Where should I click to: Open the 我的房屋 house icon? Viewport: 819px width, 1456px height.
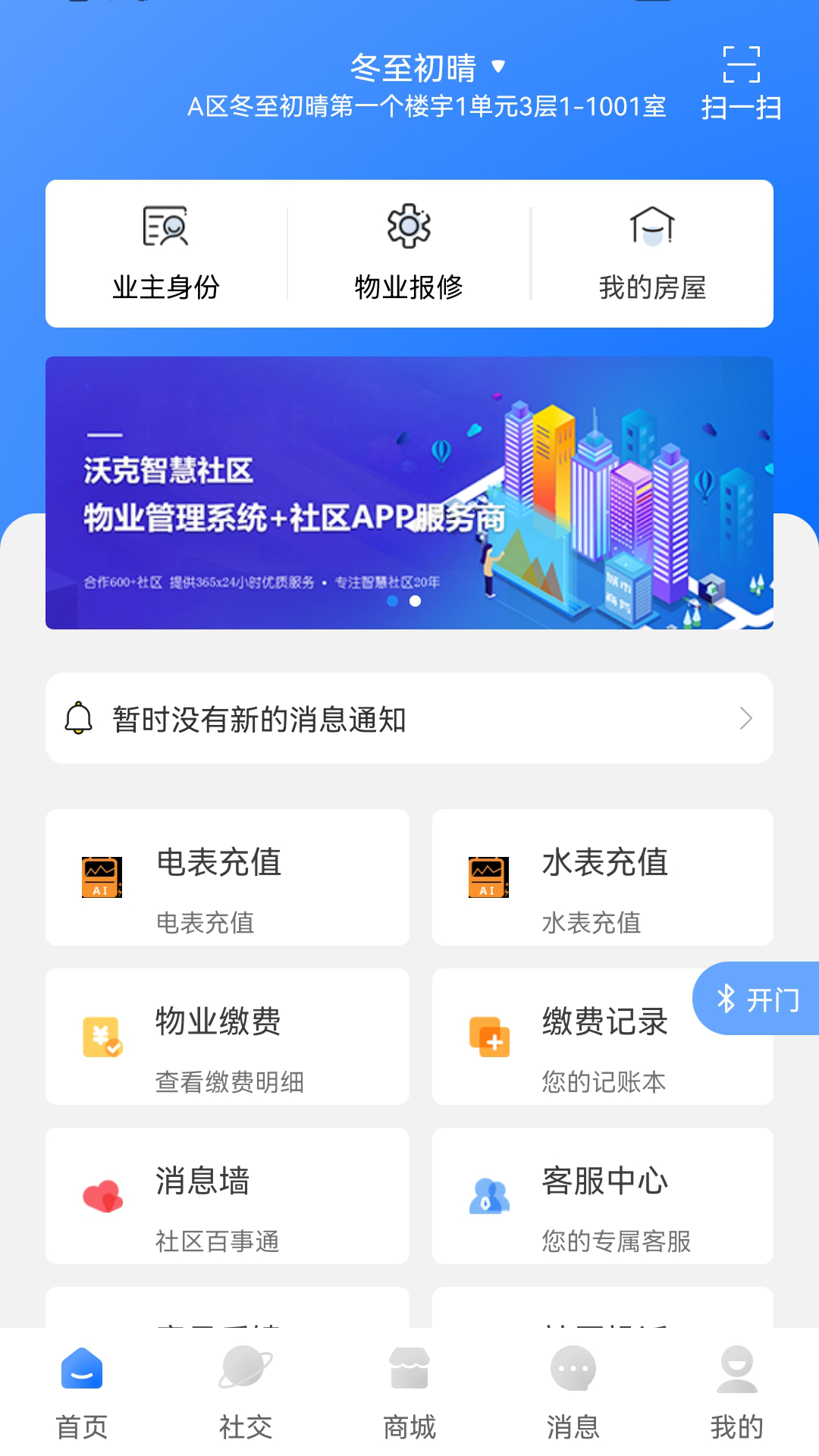pos(654,227)
